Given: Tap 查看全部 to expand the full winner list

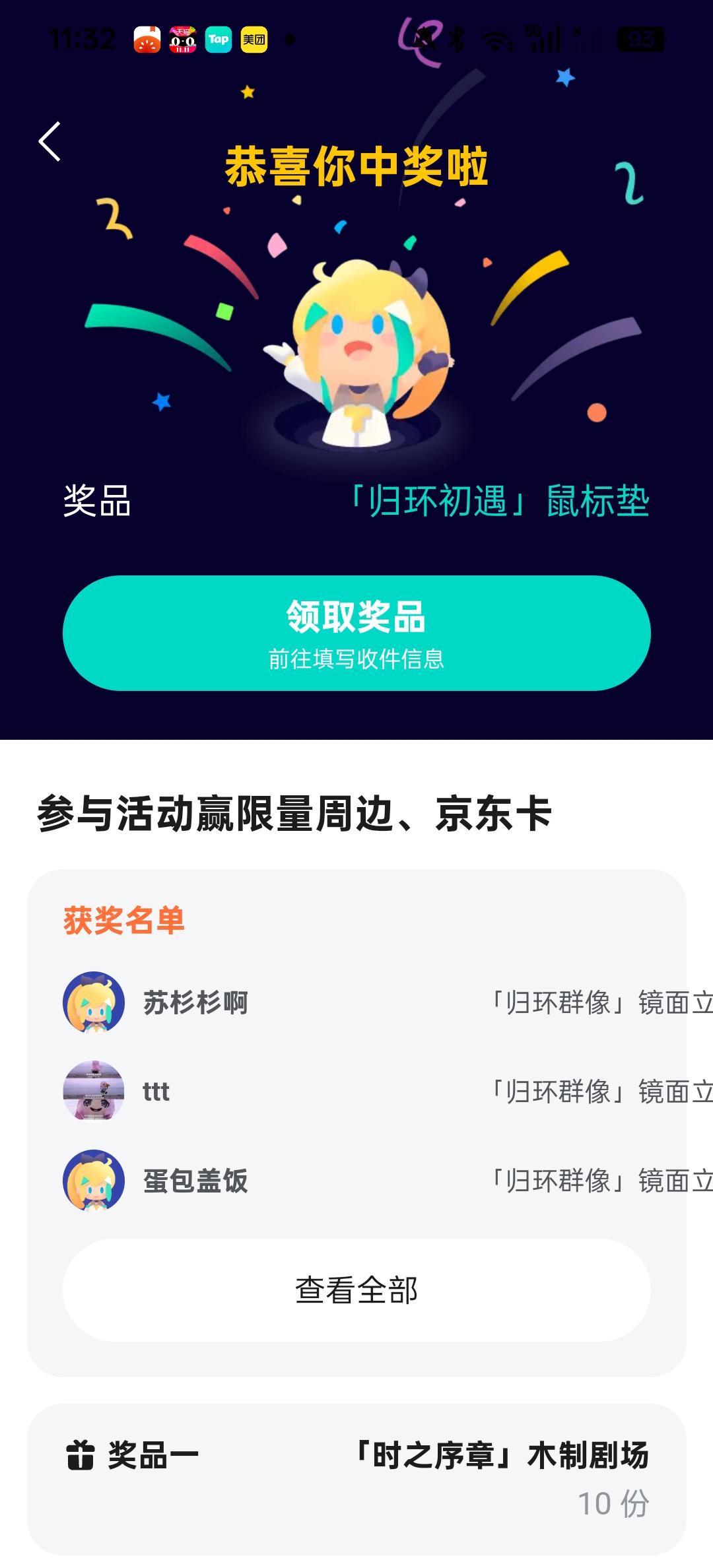Looking at the screenshot, I should 356,1291.
